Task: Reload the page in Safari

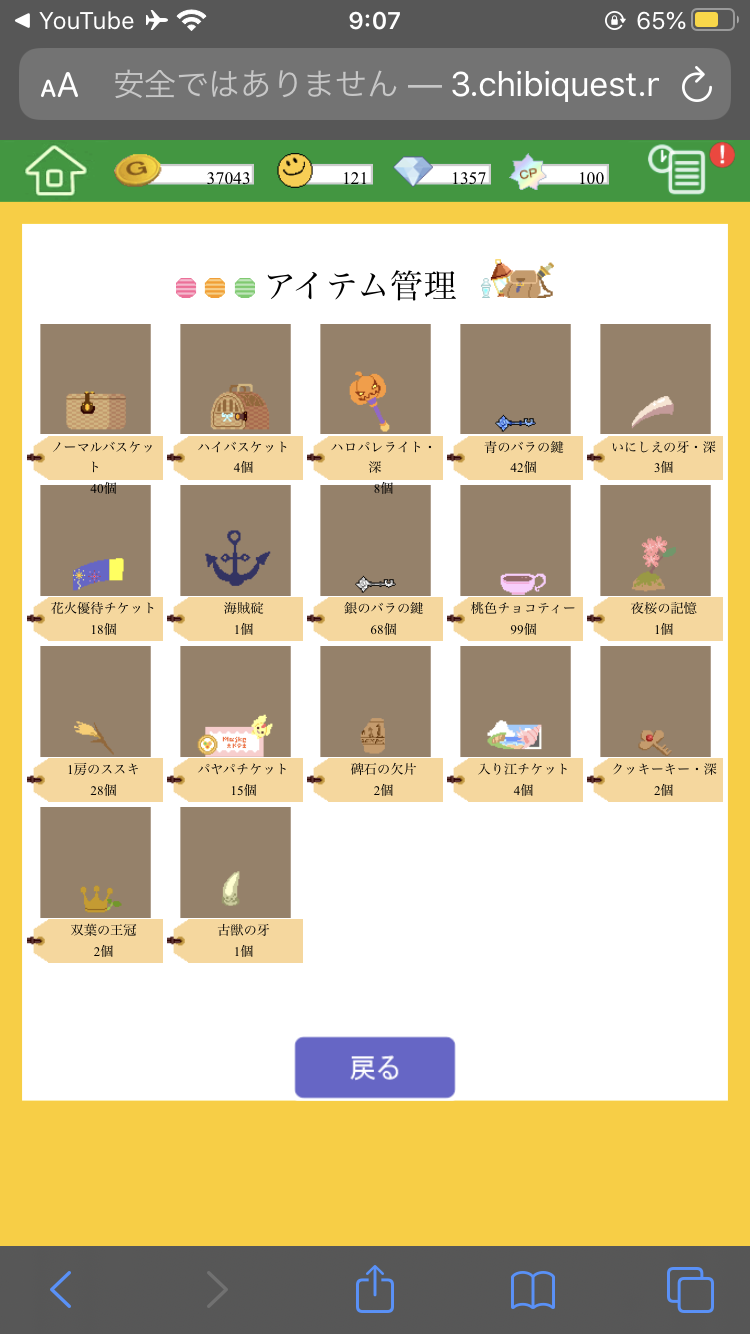Action: pos(695,85)
